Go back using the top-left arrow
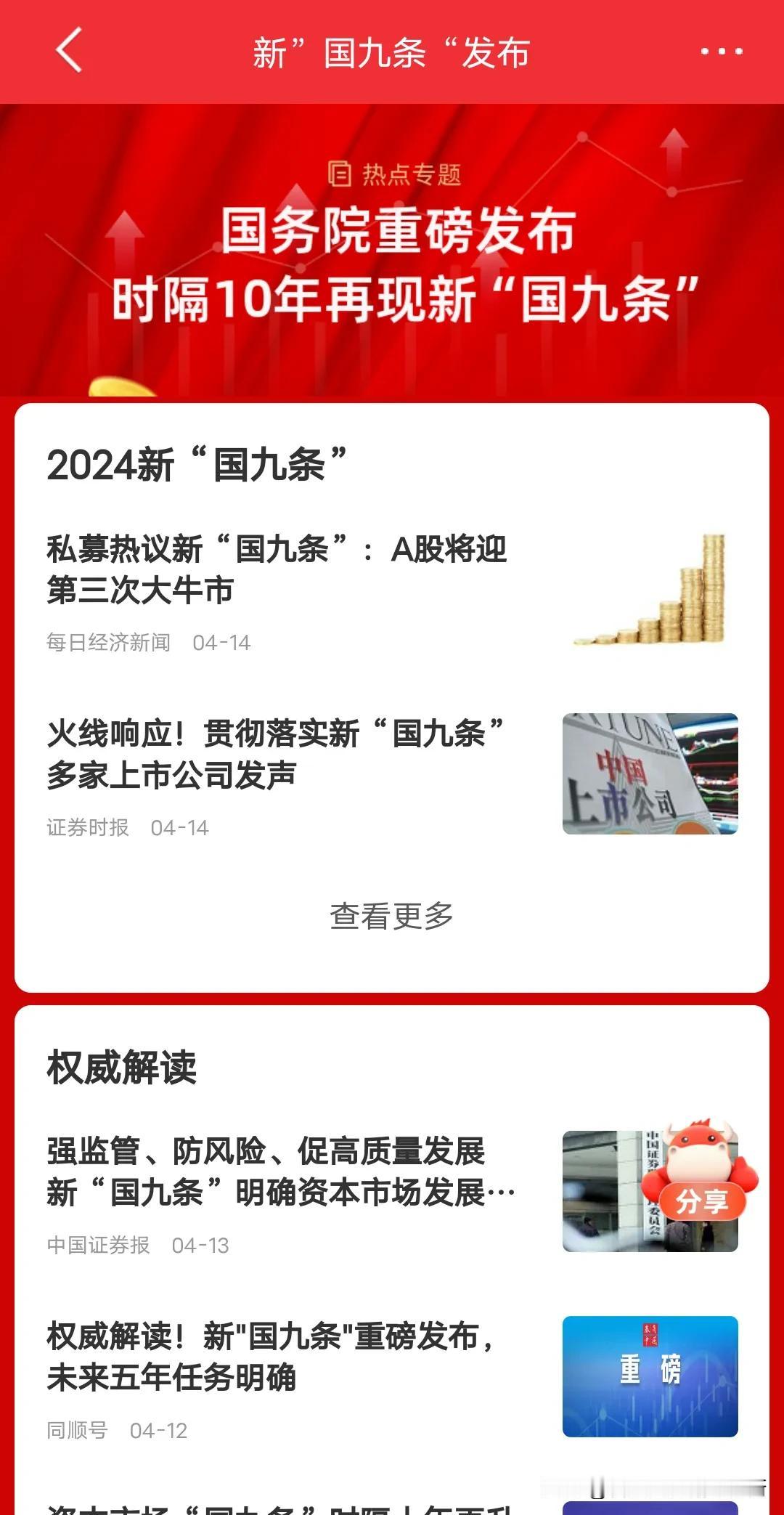784x1515 pixels. [x=69, y=51]
